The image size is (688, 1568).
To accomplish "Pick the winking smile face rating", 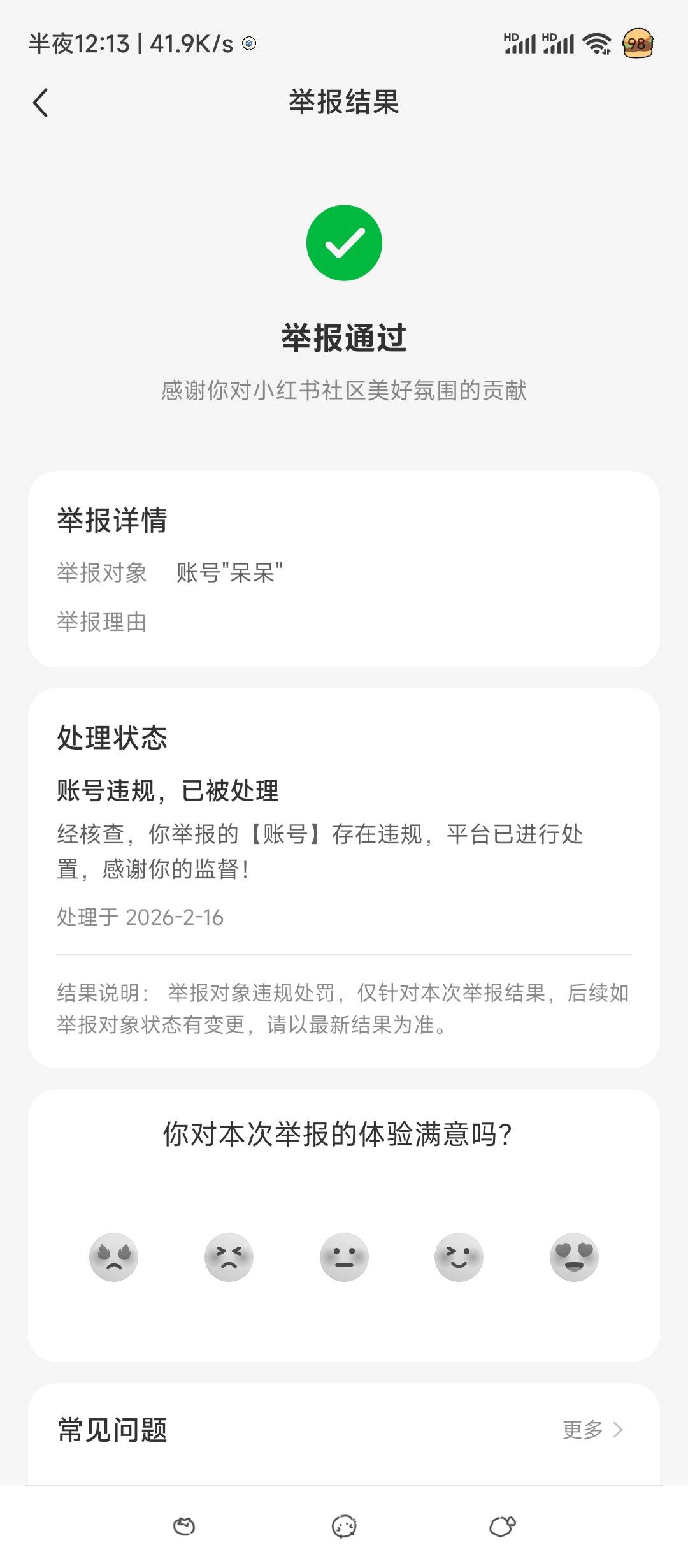I will (x=459, y=1256).
